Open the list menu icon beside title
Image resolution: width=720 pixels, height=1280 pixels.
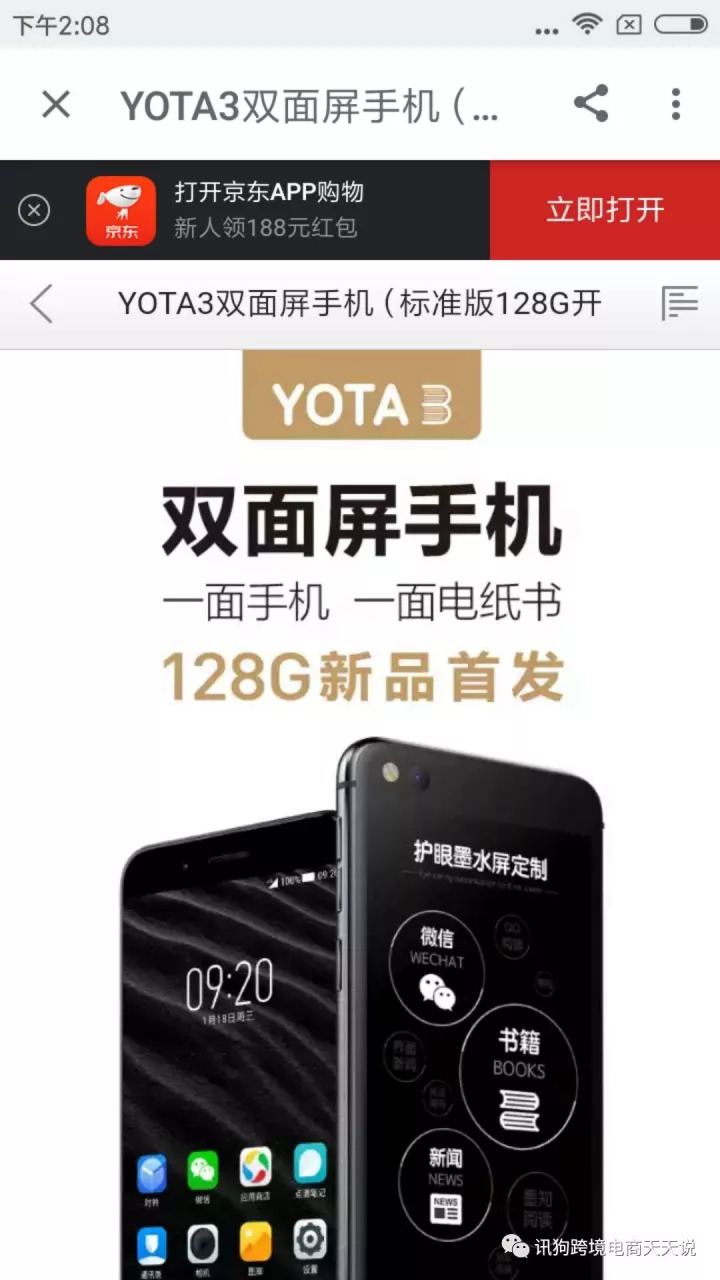pyautogui.click(x=679, y=304)
